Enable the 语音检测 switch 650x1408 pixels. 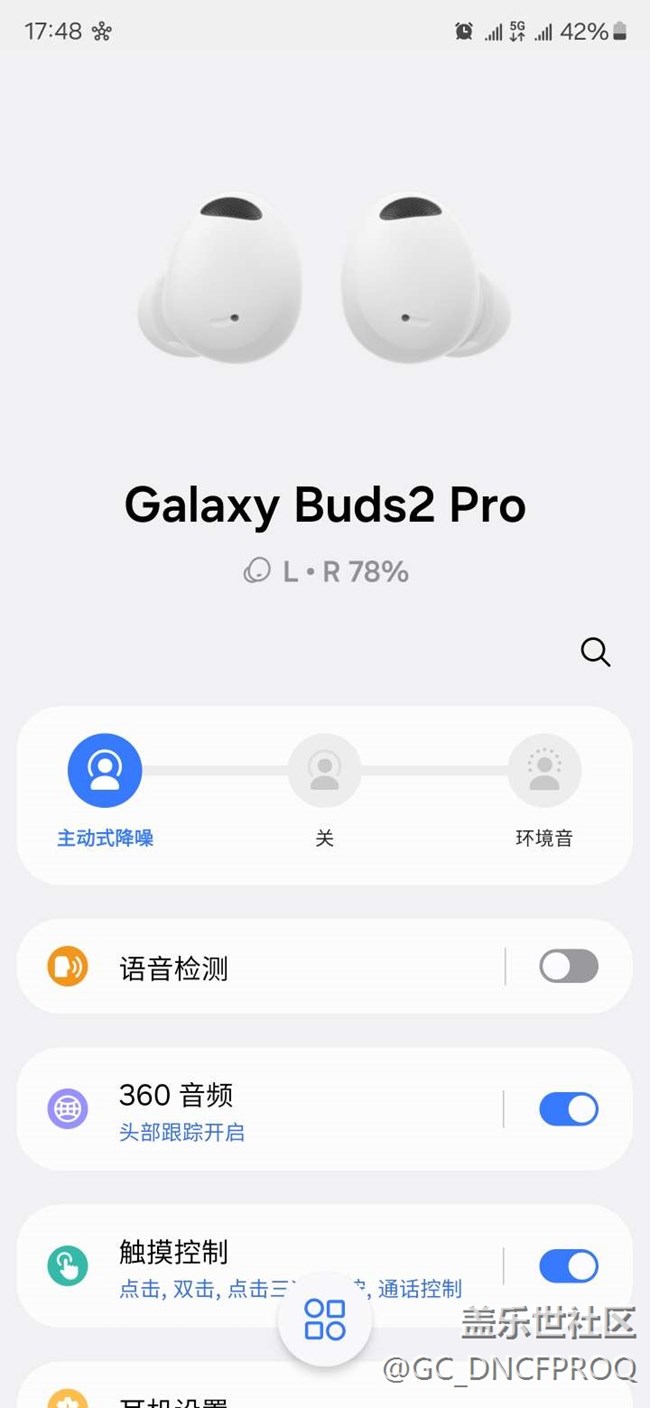[x=568, y=967]
